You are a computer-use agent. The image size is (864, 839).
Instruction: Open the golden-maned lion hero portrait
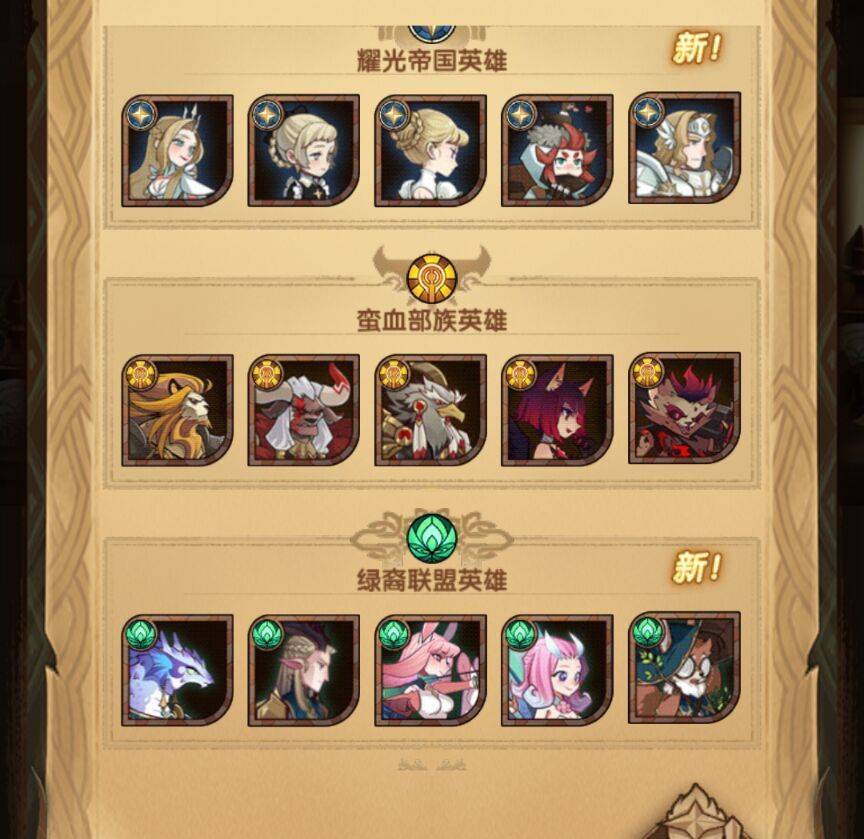(x=177, y=410)
